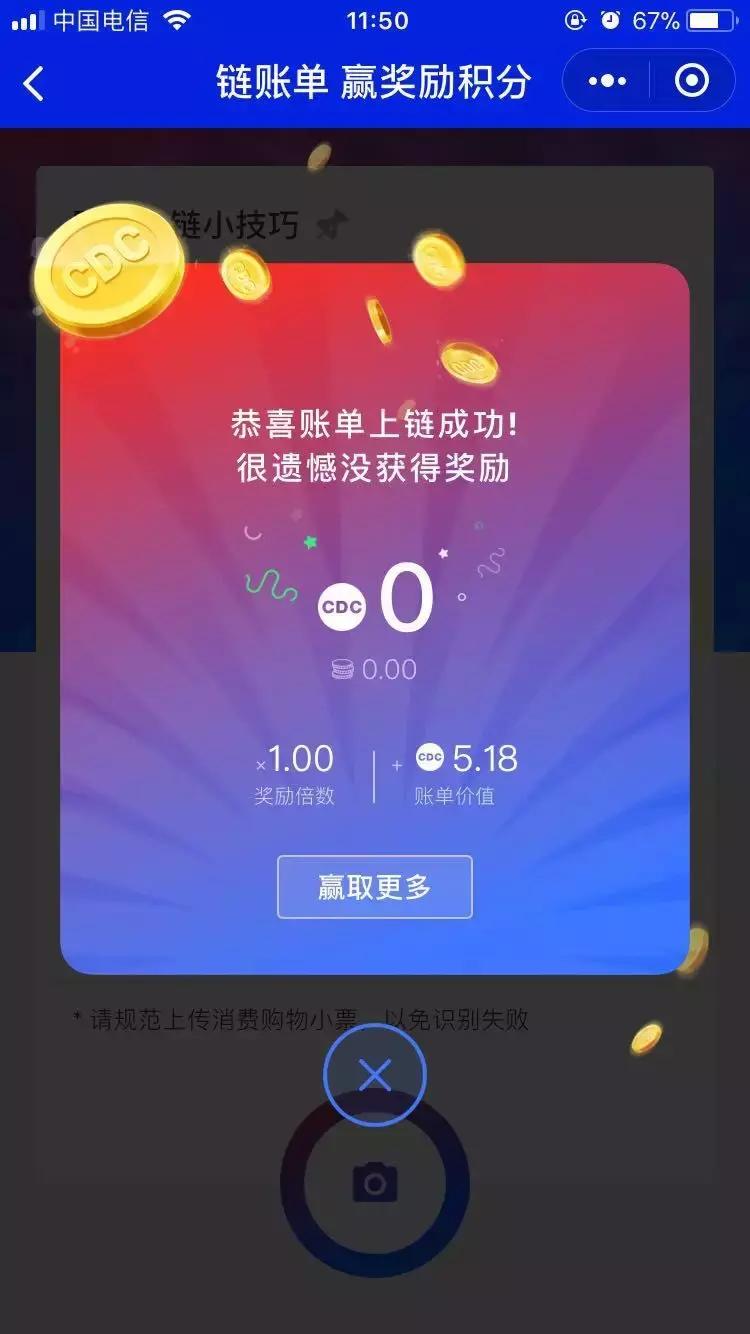This screenshot has width=750, height=1334.
Task: Close the reward popup via the X
Action: [375, 1074]
